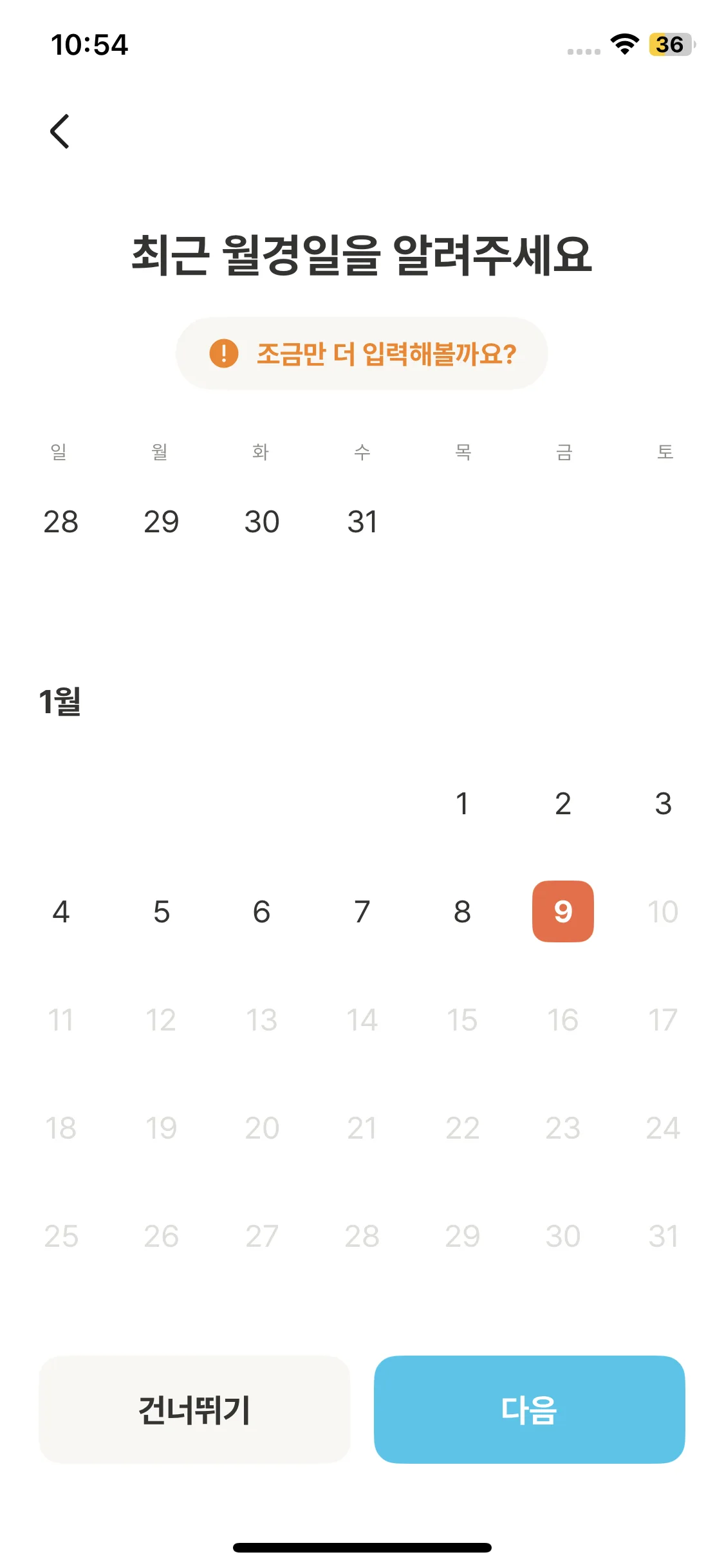Tap the 건너뛰기 skip button
The image size is (724, 1568).
click(194, 1410)
